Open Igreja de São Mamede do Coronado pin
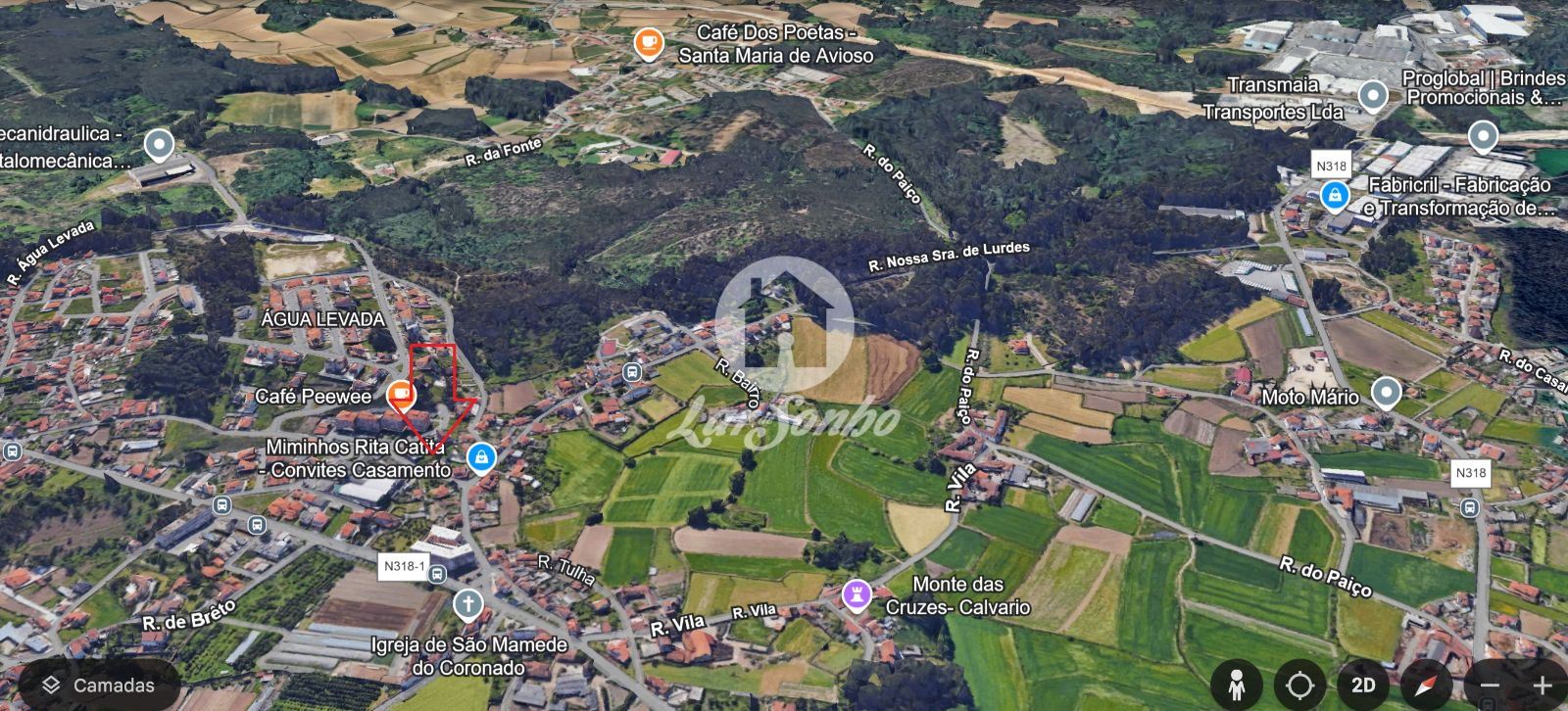The height and width of the screenshot is (711, 1568). click(468, 603)
